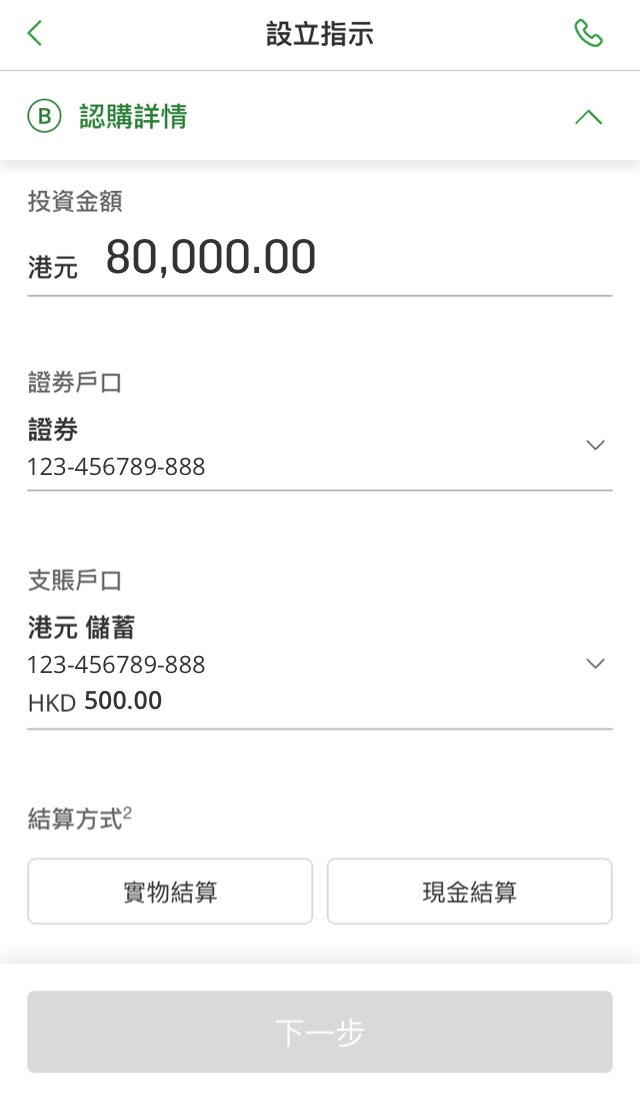Select 現金結算 settlement method
The image size is (640, 1100).
[469, 891]
